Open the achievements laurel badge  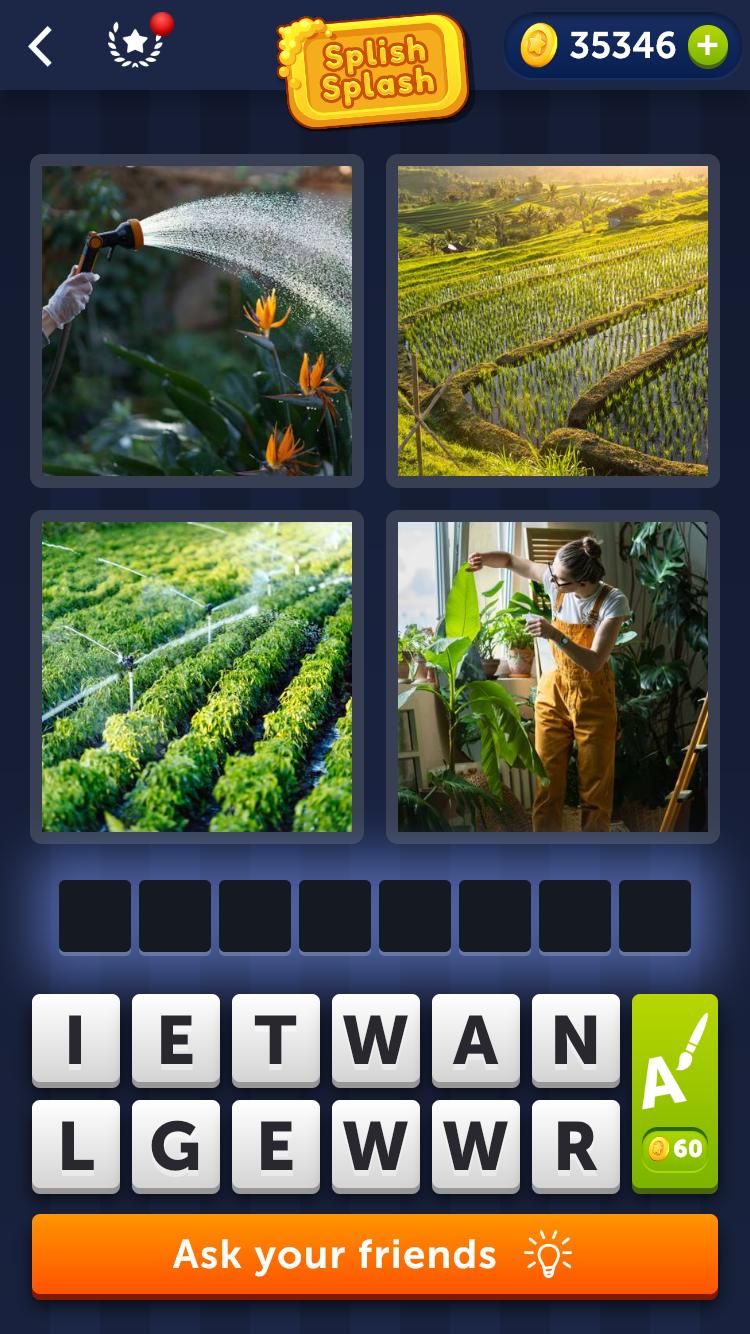pyautogui.click(x=135, y=46)
